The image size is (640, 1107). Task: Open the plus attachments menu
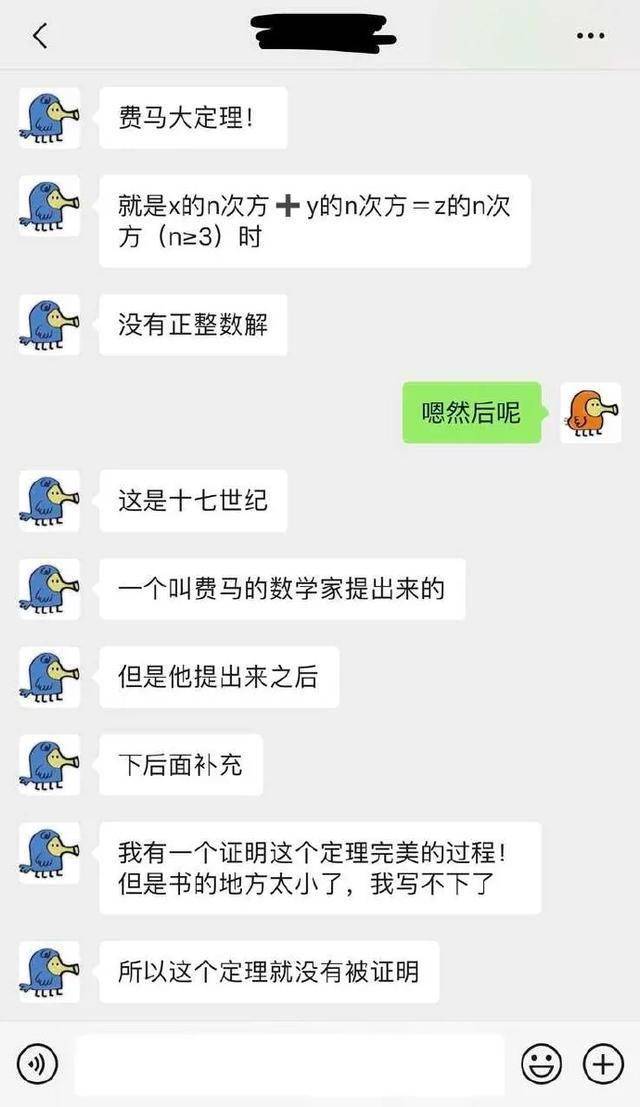[x=603, y=1064]
